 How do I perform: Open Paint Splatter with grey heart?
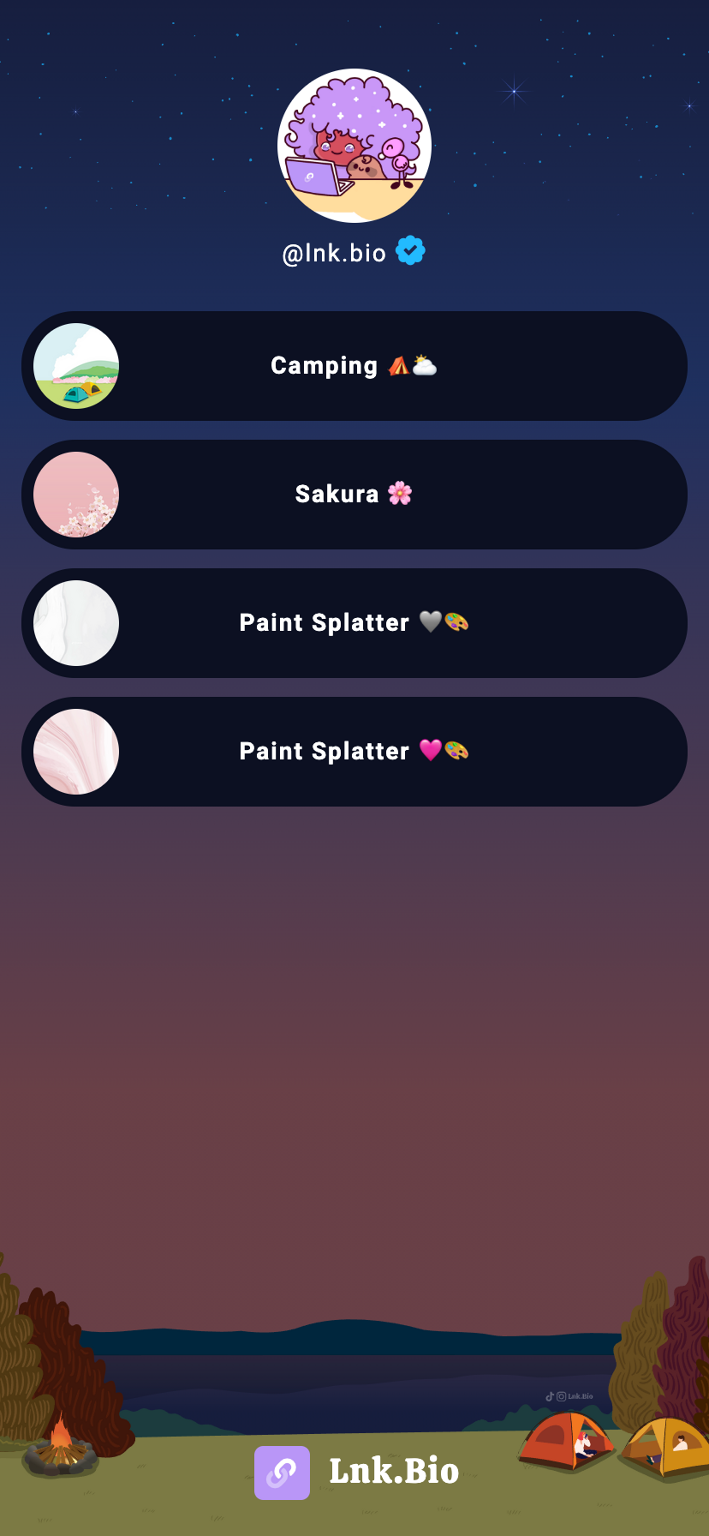[354, 623]
